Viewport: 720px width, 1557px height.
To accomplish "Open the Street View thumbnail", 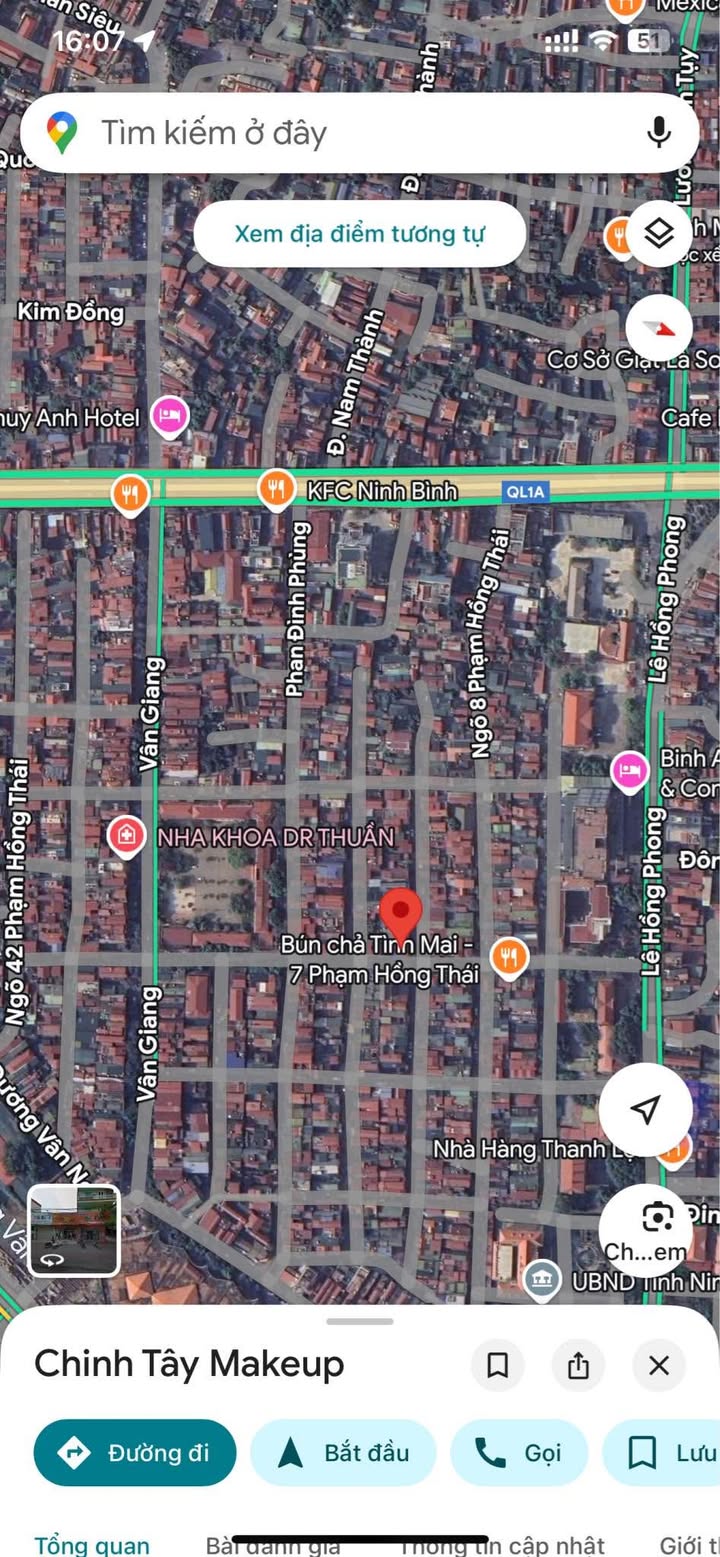I will [74, 1230].
